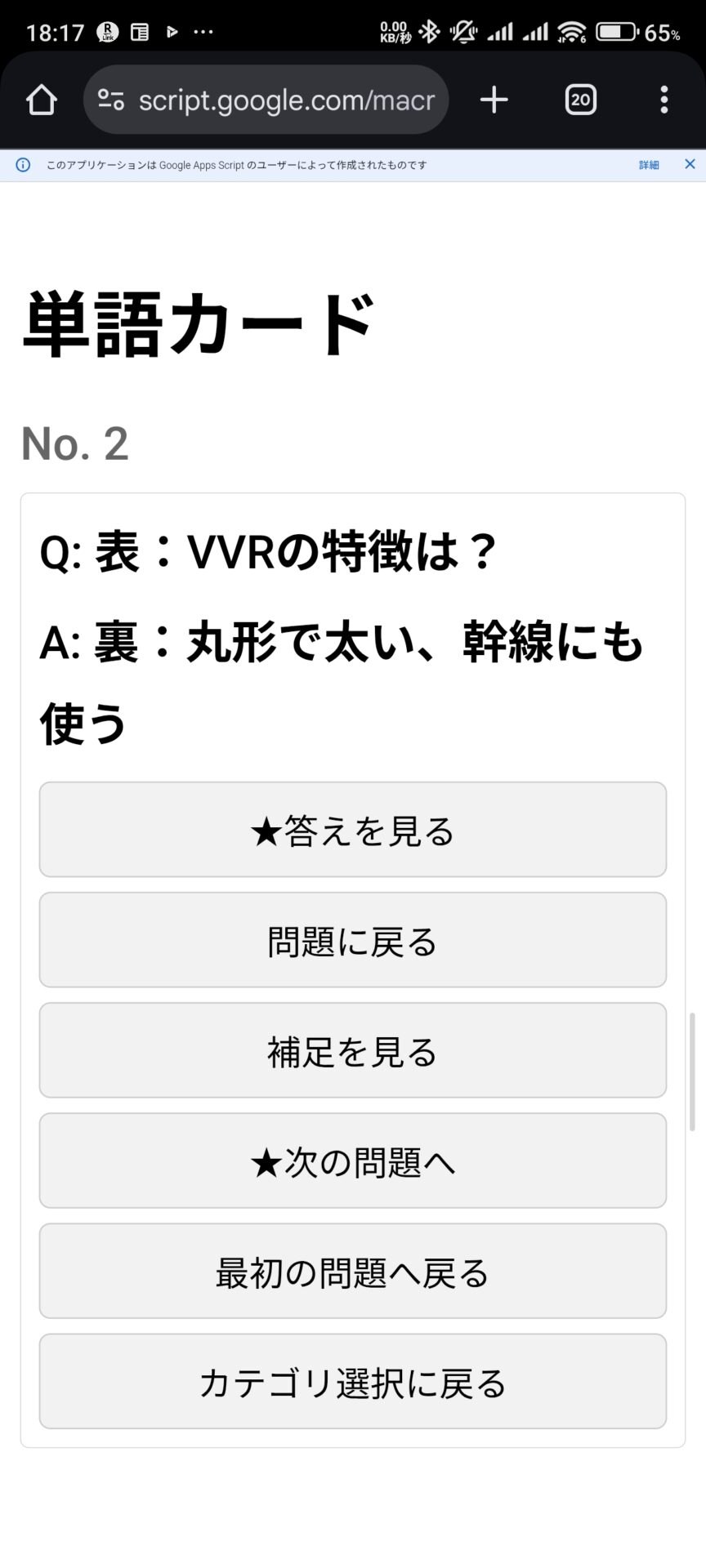Open the browser home page
This screenshot has height=1568, width=706.
41,100
